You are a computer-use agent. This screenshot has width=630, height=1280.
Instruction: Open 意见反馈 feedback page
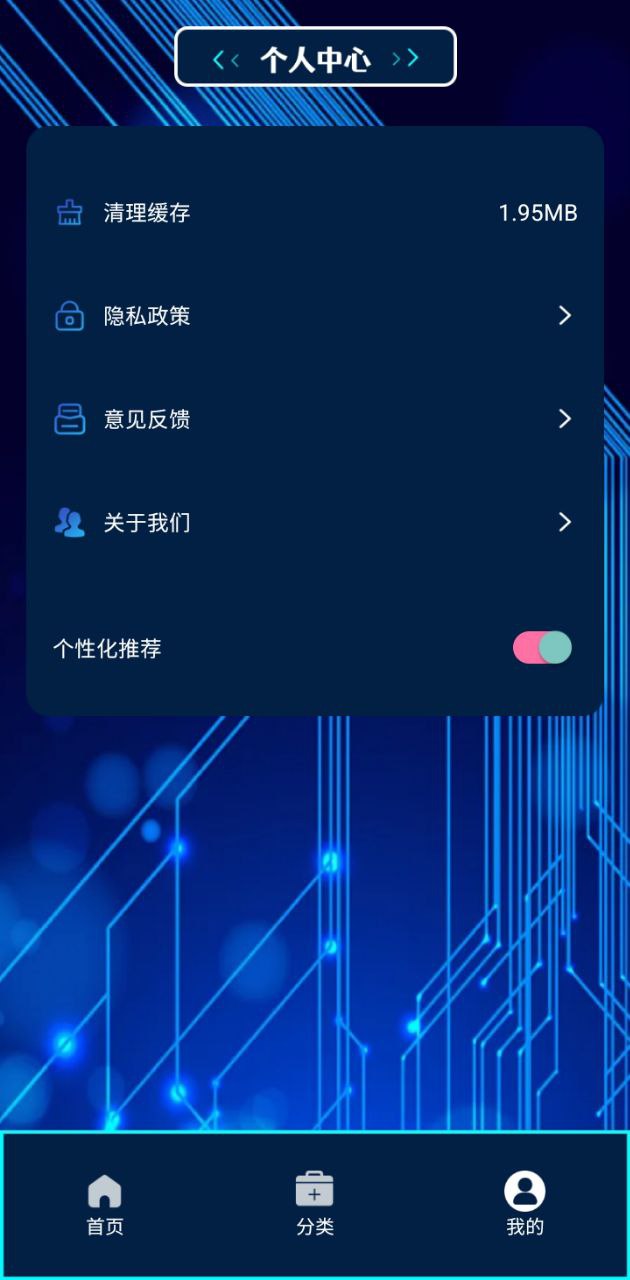point(146,419)
